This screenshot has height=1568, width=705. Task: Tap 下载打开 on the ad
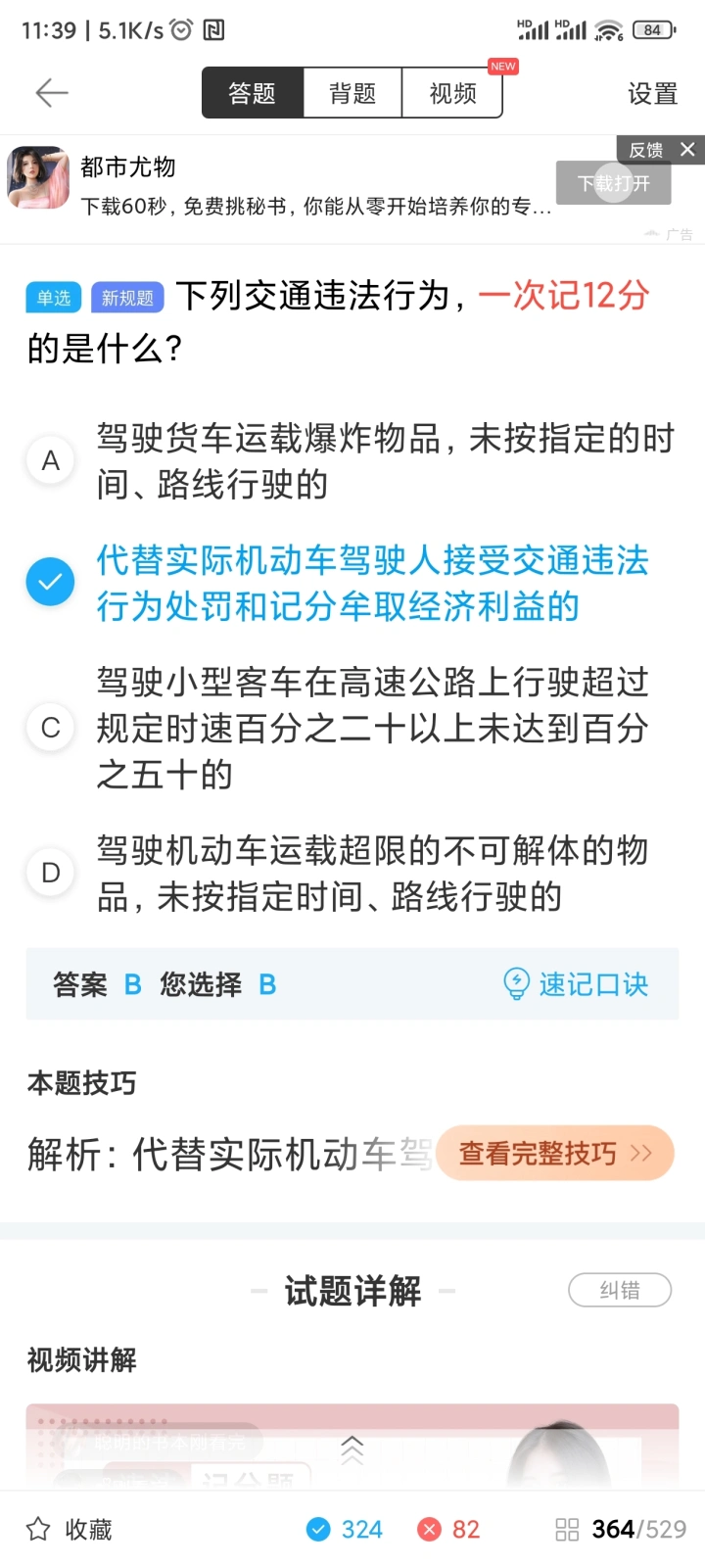point(613,183)
